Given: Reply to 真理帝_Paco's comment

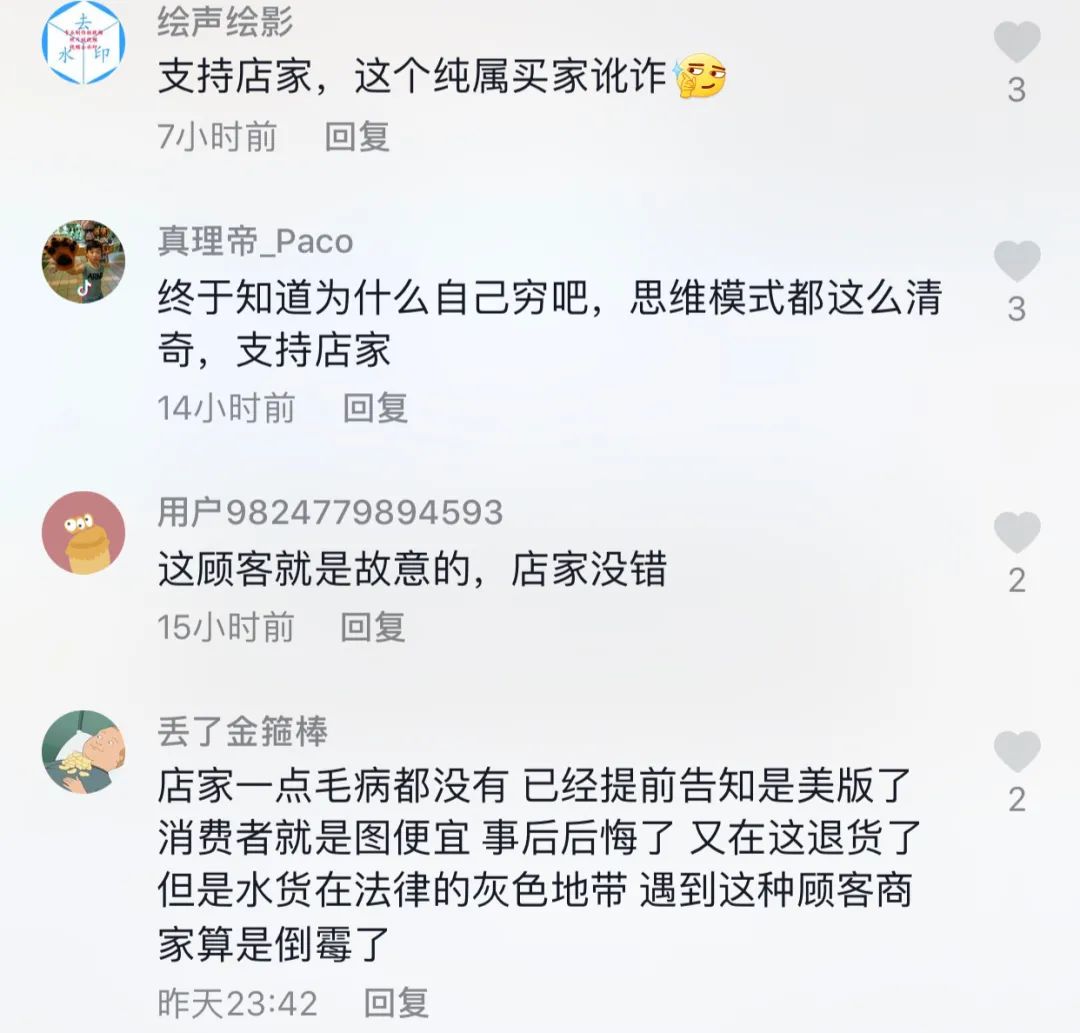Looking at the screenshot, I should tap(376, 407).
